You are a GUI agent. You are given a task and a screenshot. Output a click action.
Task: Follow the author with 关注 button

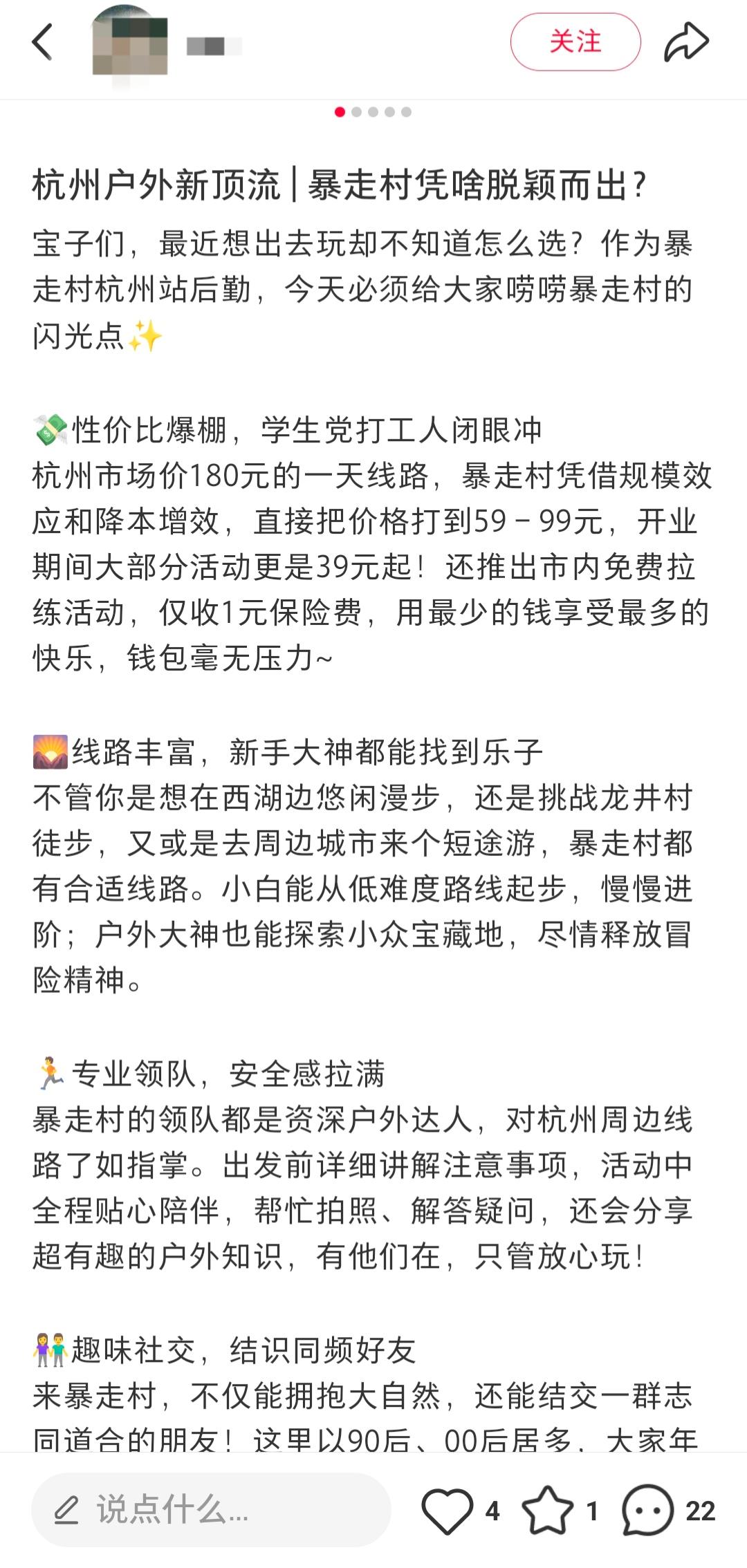point(575,42)
